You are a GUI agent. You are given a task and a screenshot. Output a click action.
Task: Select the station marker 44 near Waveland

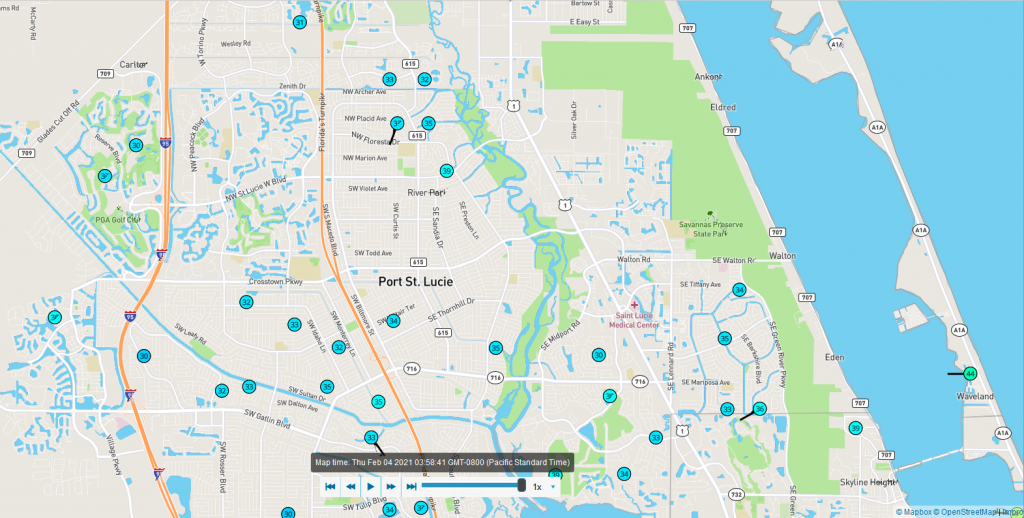970,373
